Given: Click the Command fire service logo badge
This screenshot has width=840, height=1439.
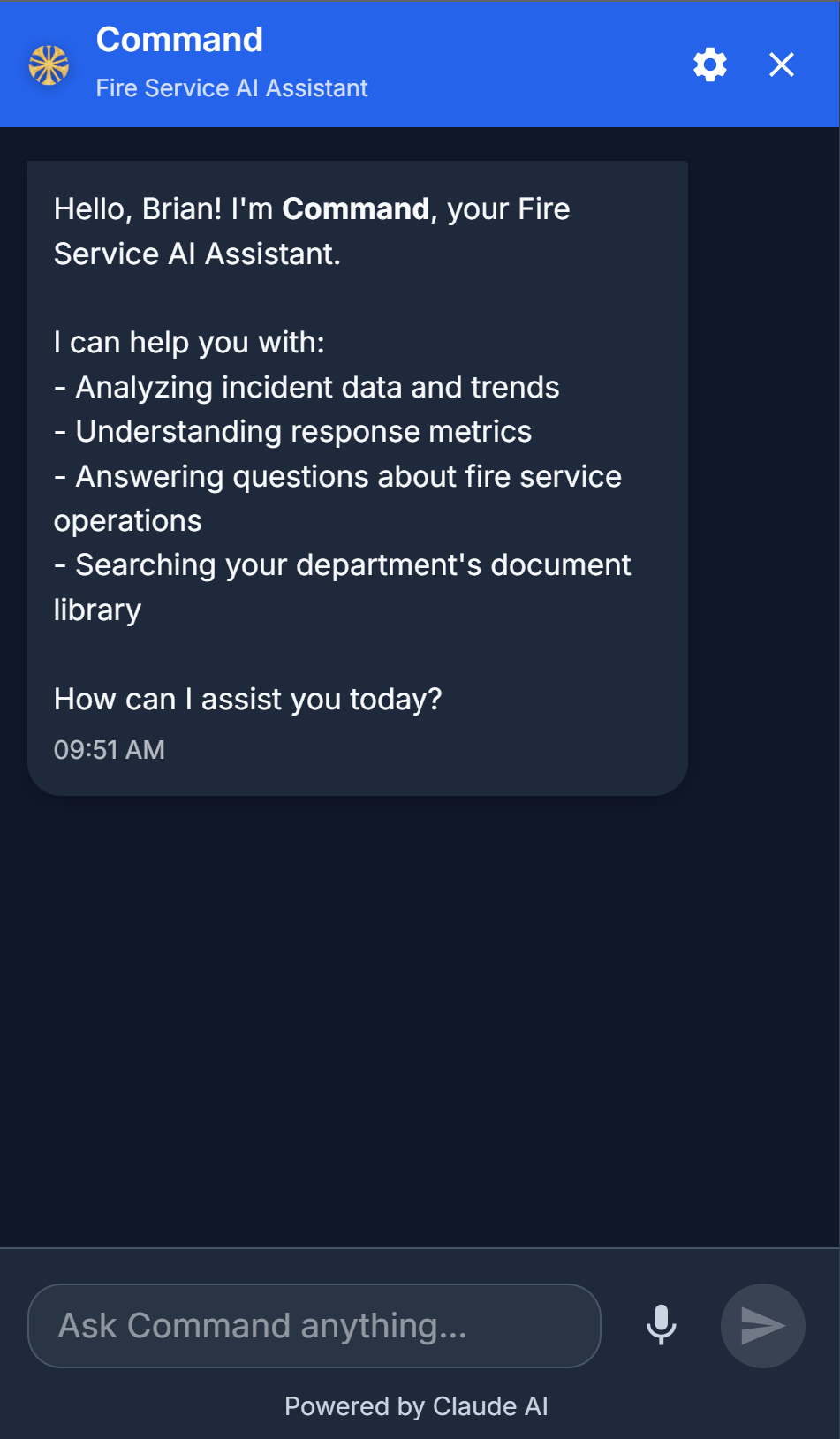Looking at the screenshot, I should [49, 64].
